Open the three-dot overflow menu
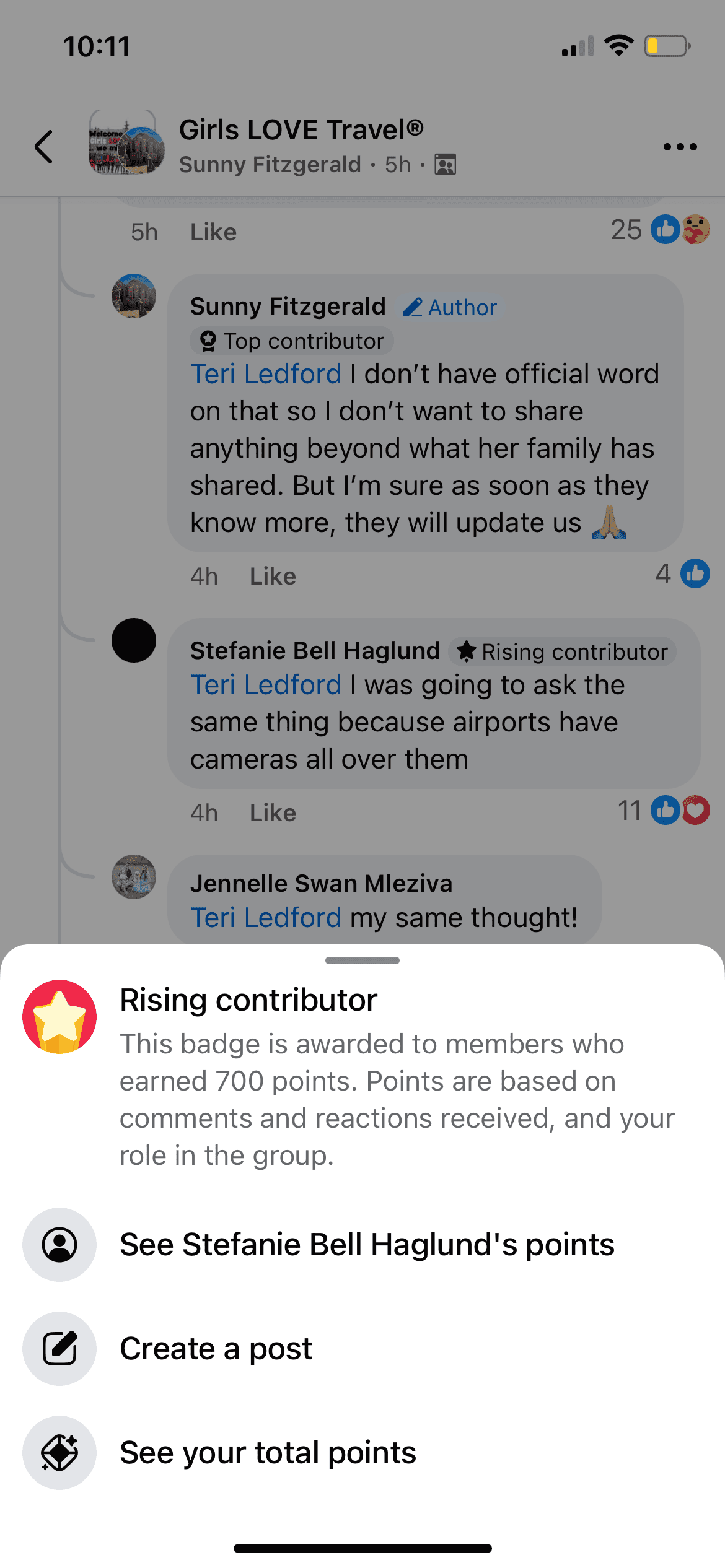The image size is (725, 1568). (680, 147)
